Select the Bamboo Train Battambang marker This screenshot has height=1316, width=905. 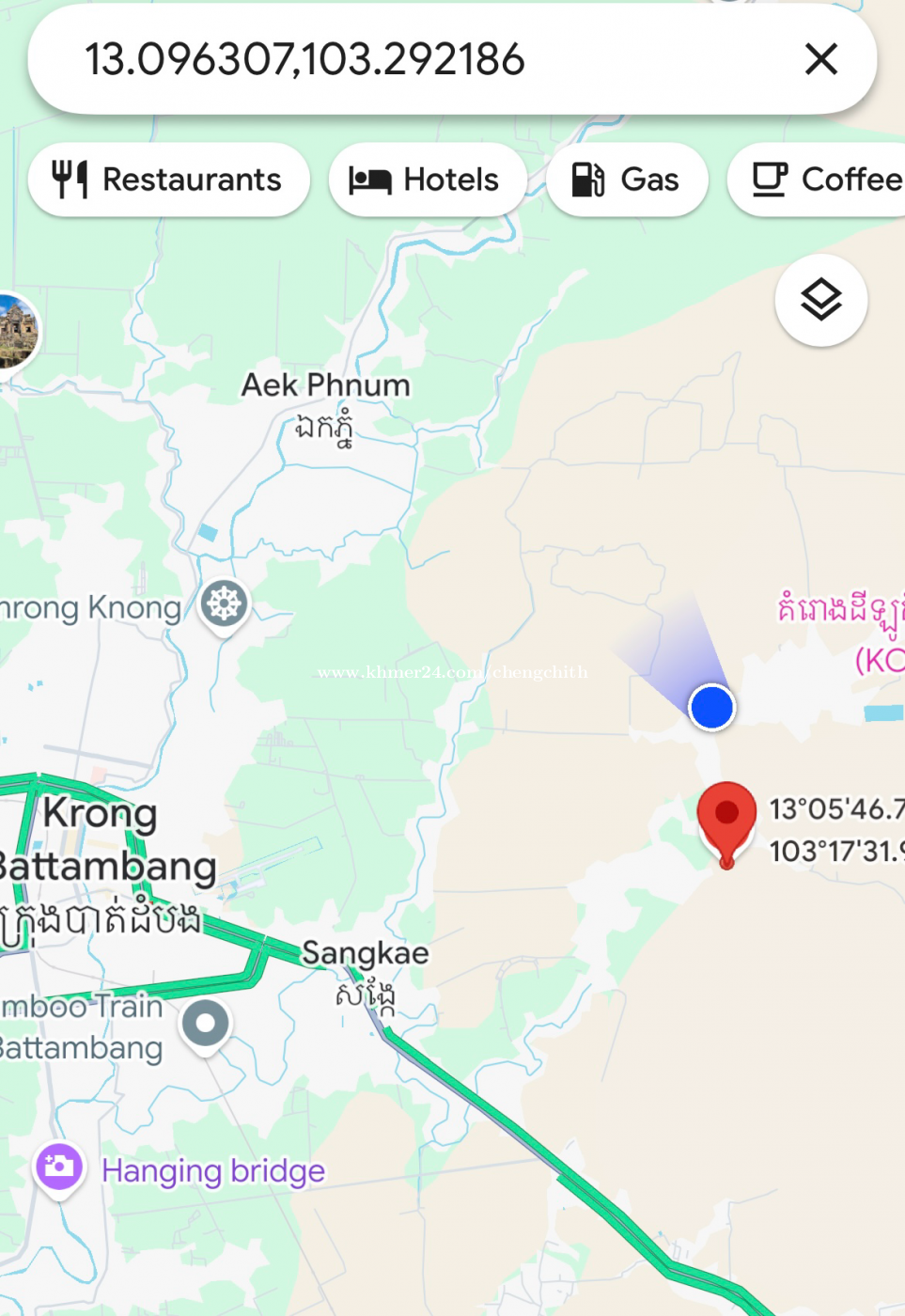point(206,1023)
